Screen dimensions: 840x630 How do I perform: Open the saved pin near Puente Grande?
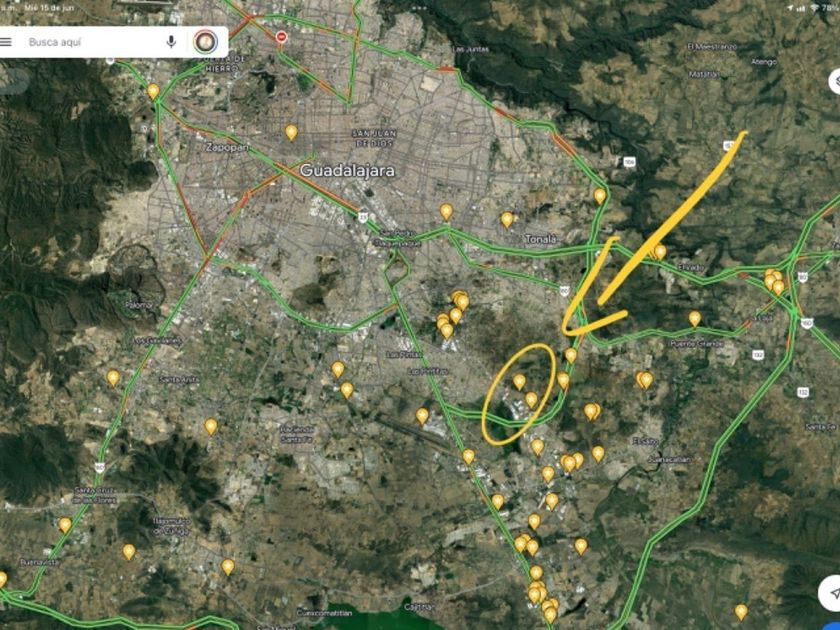[694, 319]
